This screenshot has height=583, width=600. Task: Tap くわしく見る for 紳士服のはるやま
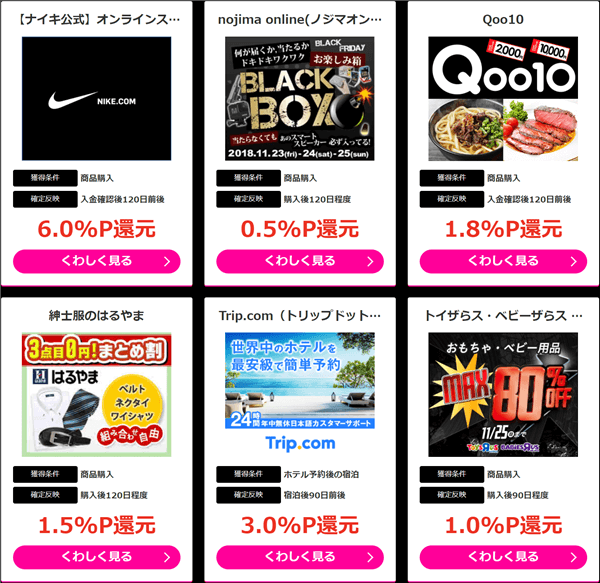(x=97, y=556)
